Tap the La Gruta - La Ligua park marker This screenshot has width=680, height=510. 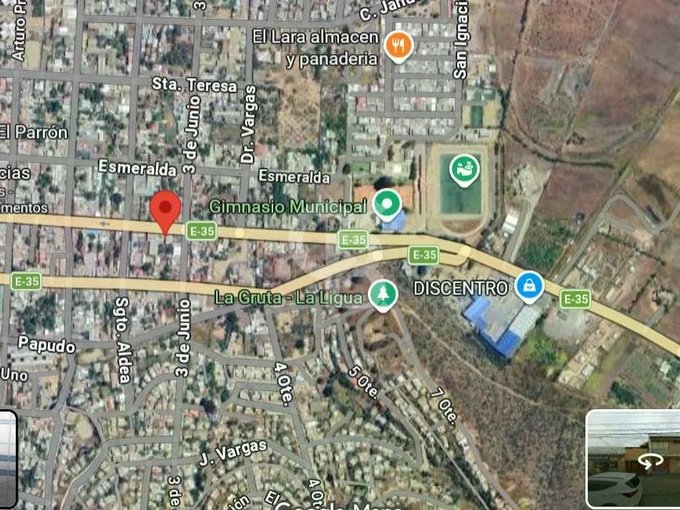click(x=382, y=294)
